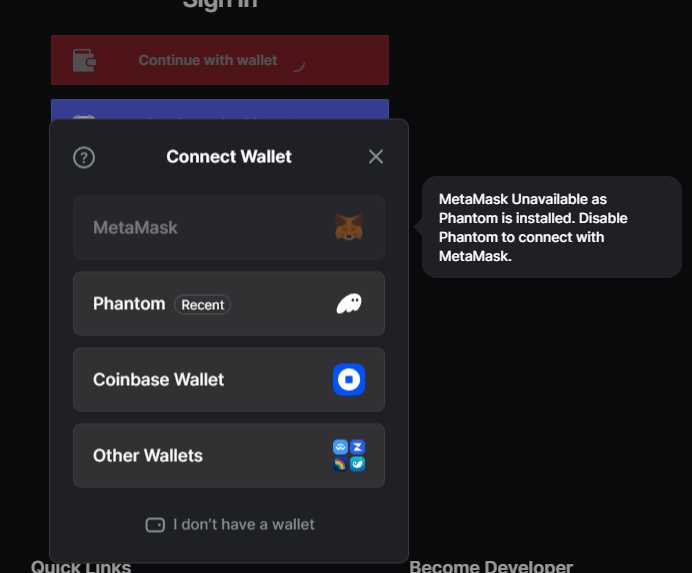Connect with the Phantom wallet
Image resolution: width=692 pixels, height=573 pixels.
(x=229, y=304)
